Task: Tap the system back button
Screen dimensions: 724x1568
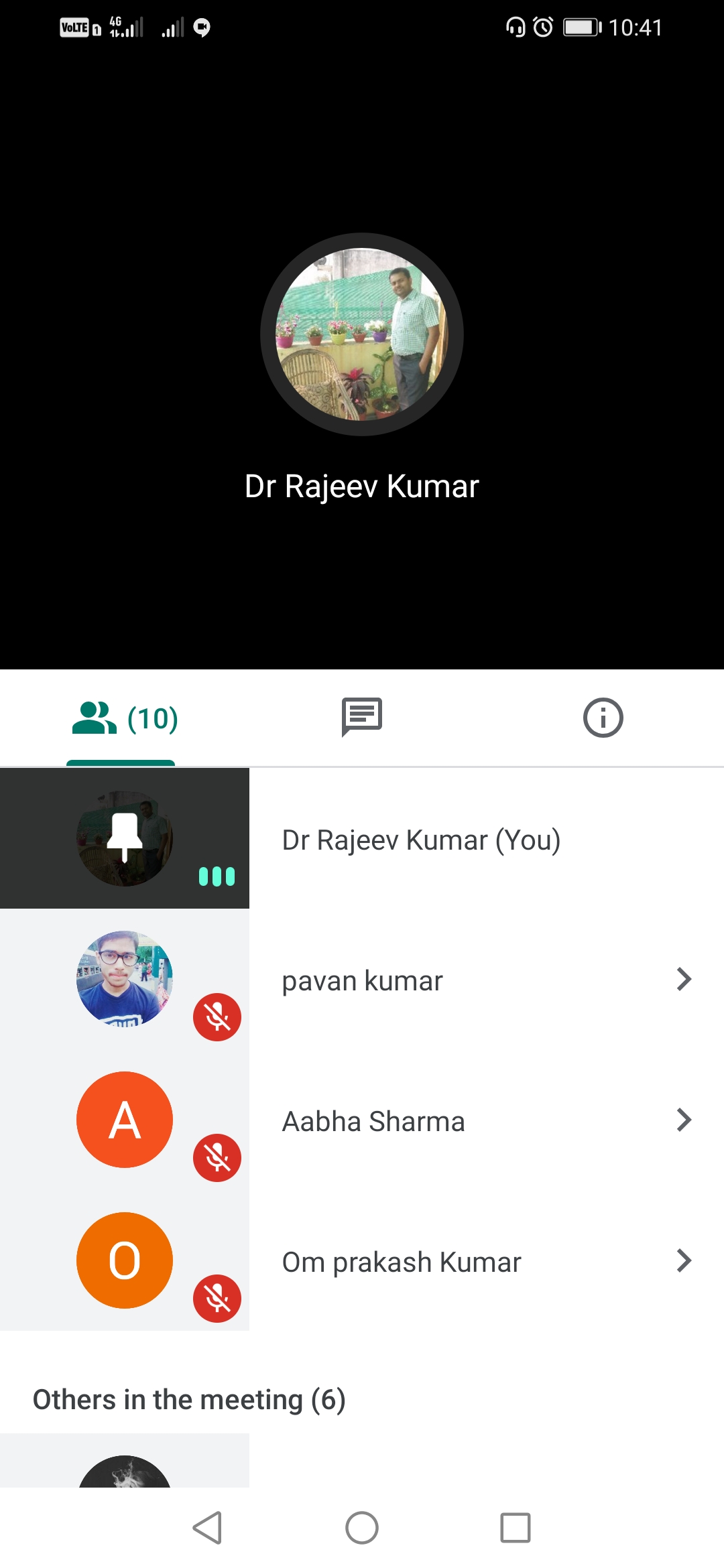Action: (207, 1528)
